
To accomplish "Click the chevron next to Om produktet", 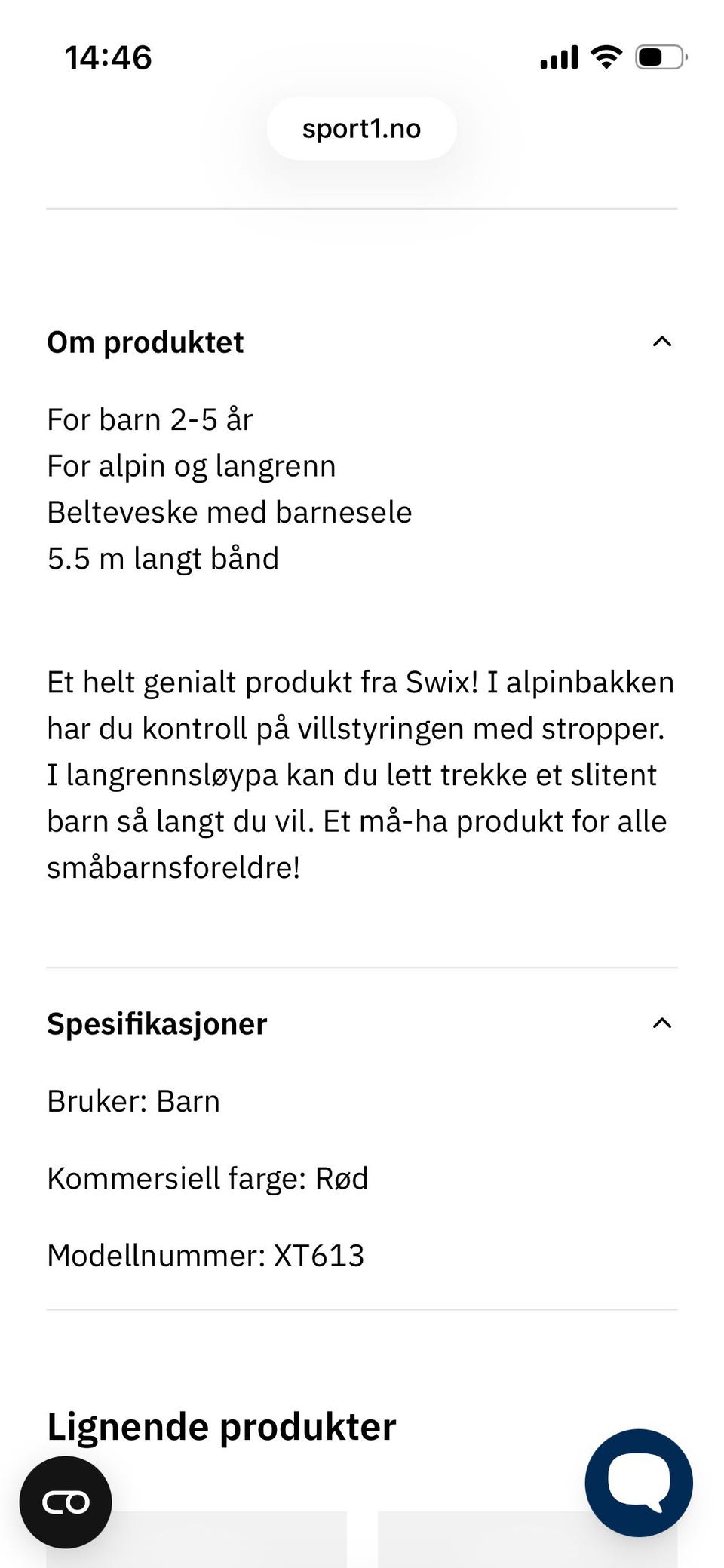I will click(x=661, y=342).
